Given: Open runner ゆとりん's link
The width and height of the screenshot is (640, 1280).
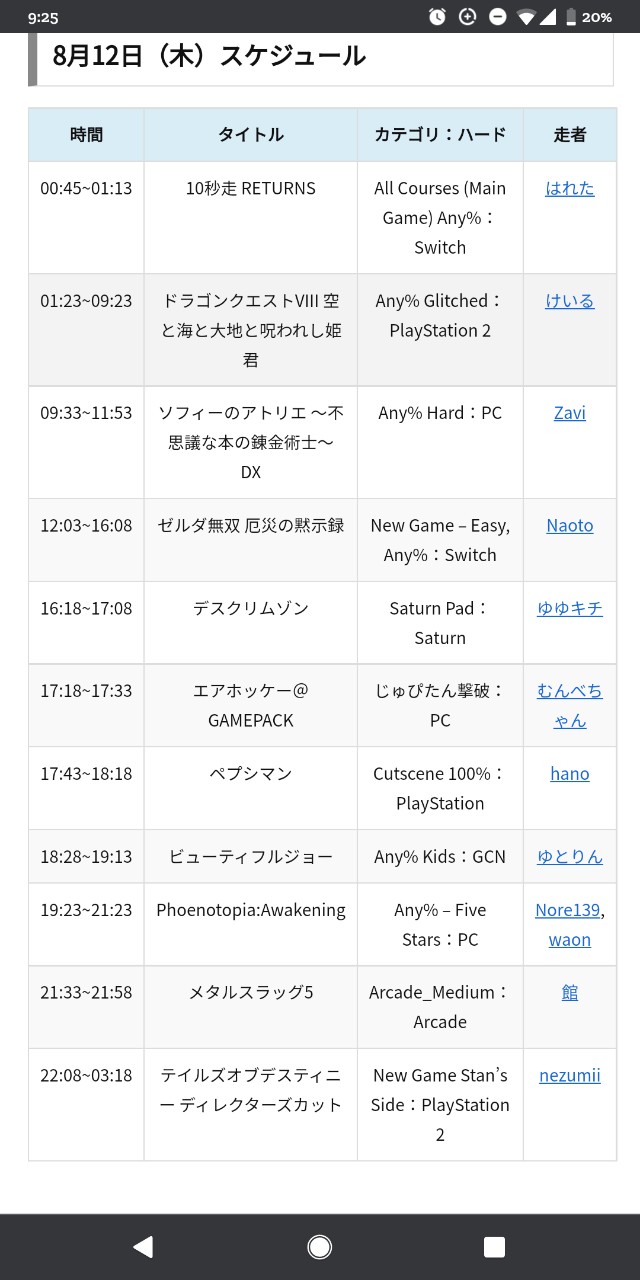Looking at the screenshot, I should pyautogui.click(x=569, y=857).
